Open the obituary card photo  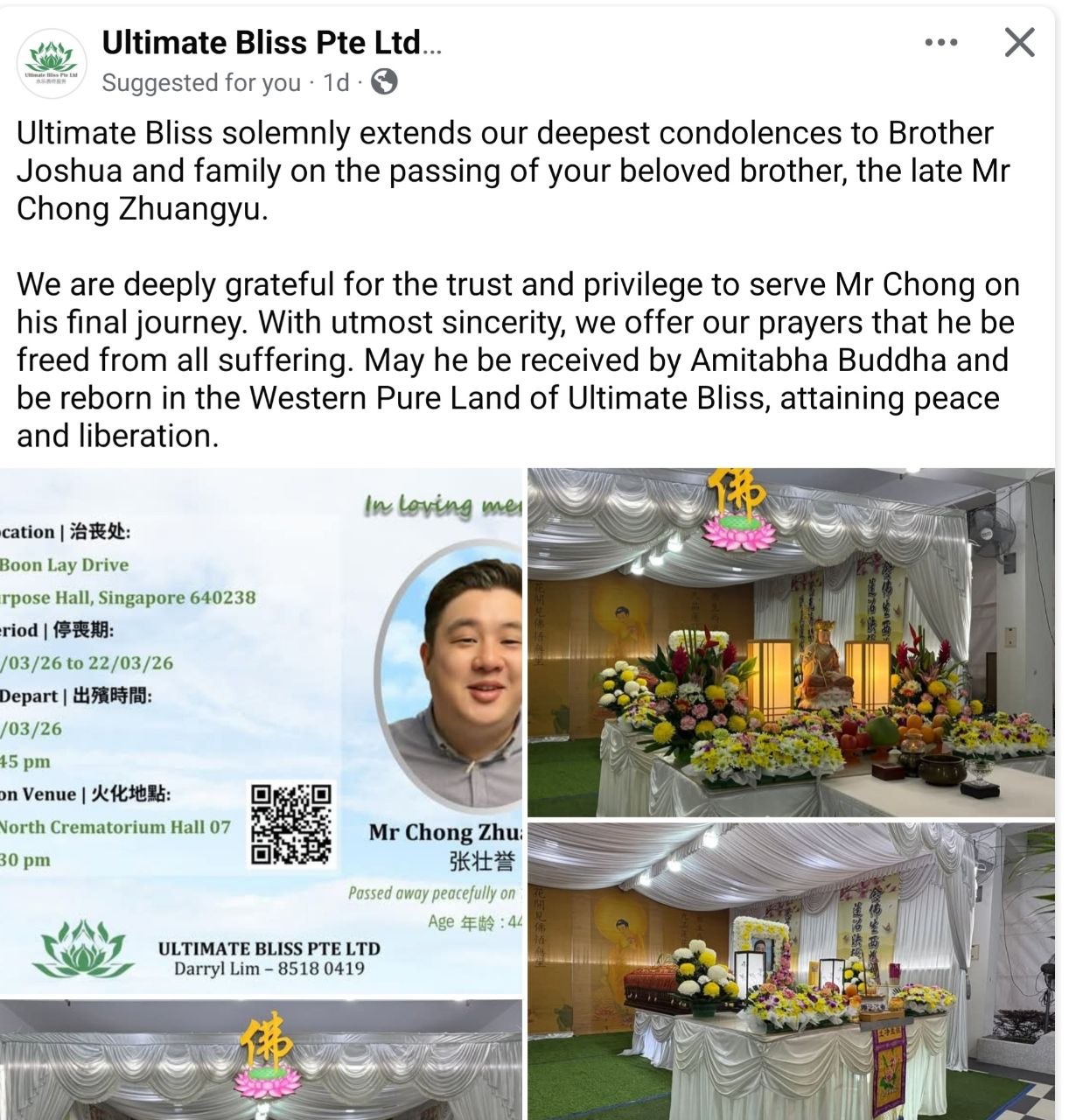tap(261, 731)
